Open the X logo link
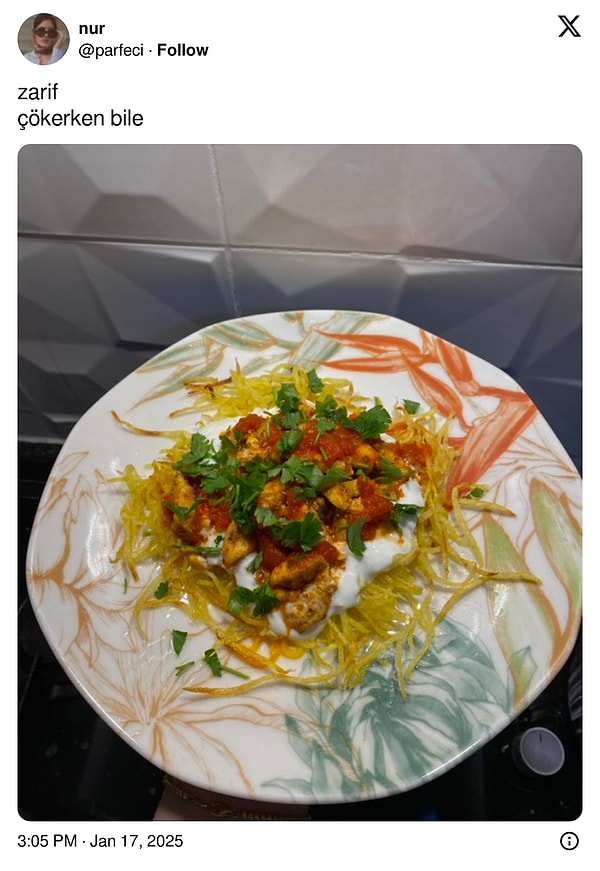Viewport: 600px width, 871px height. click(569, 27)
